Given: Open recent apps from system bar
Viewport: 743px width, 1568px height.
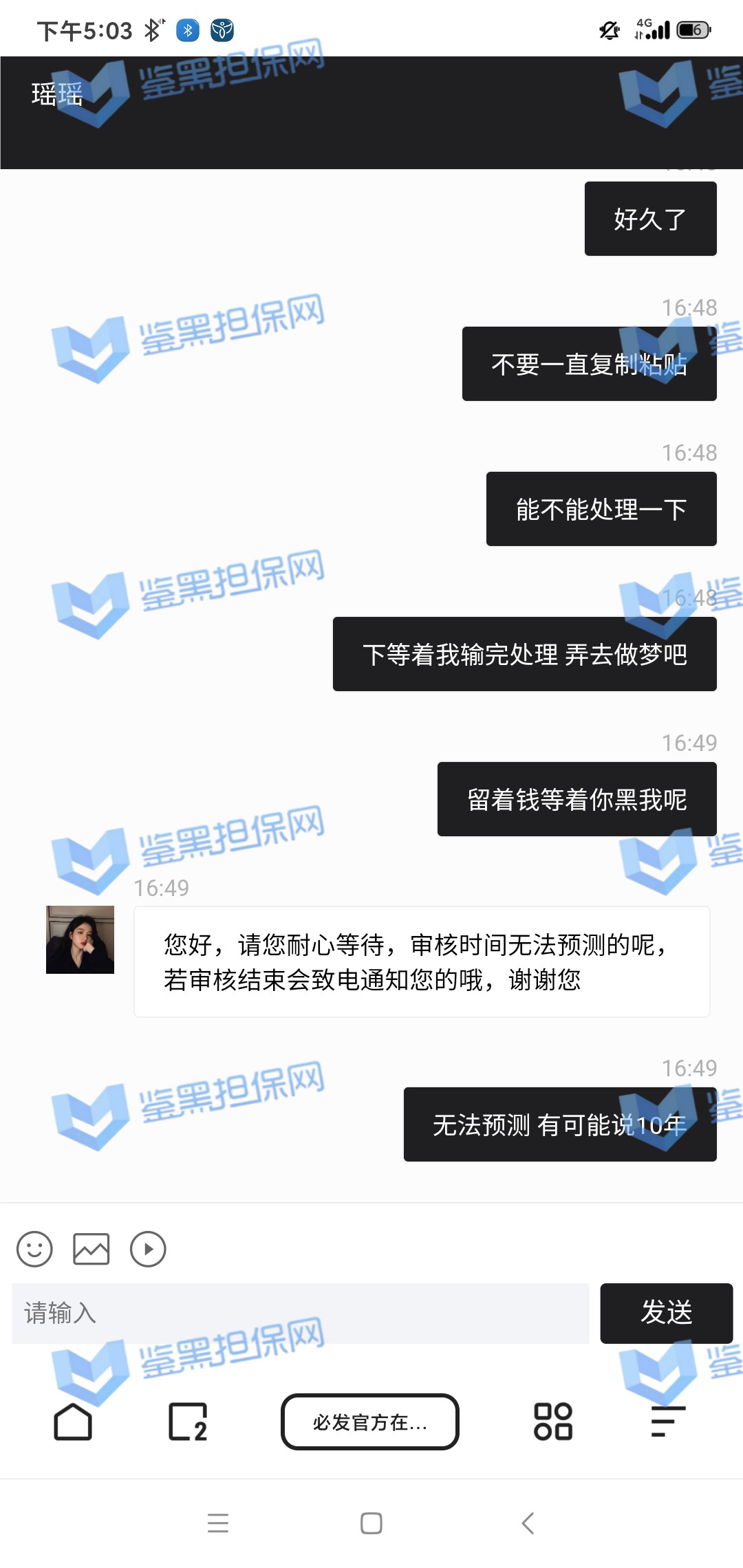Looking at the screenshot, I should pyautogui.click(x=218, y=1523).
